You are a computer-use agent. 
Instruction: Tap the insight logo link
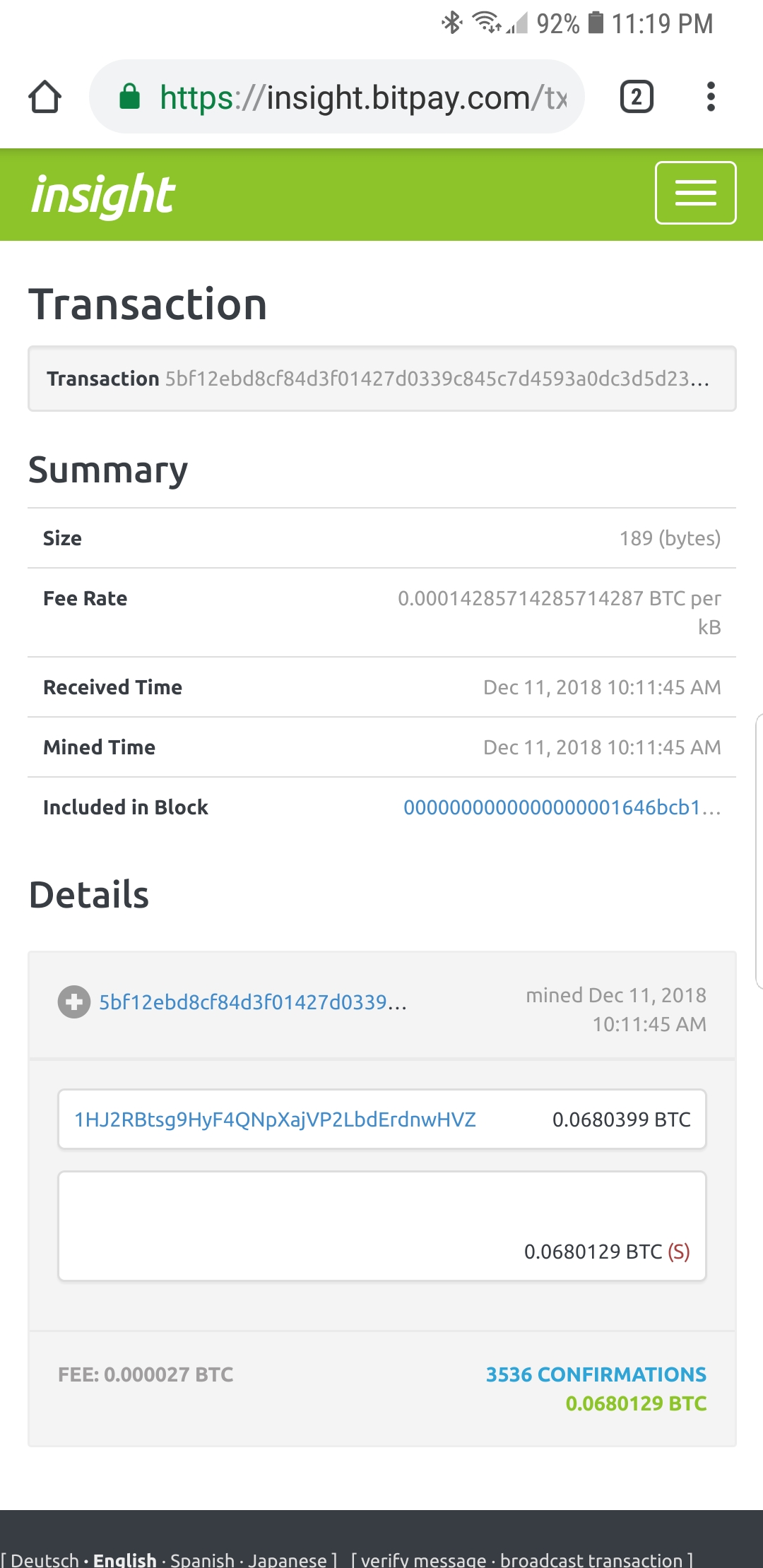pos(103,195)
